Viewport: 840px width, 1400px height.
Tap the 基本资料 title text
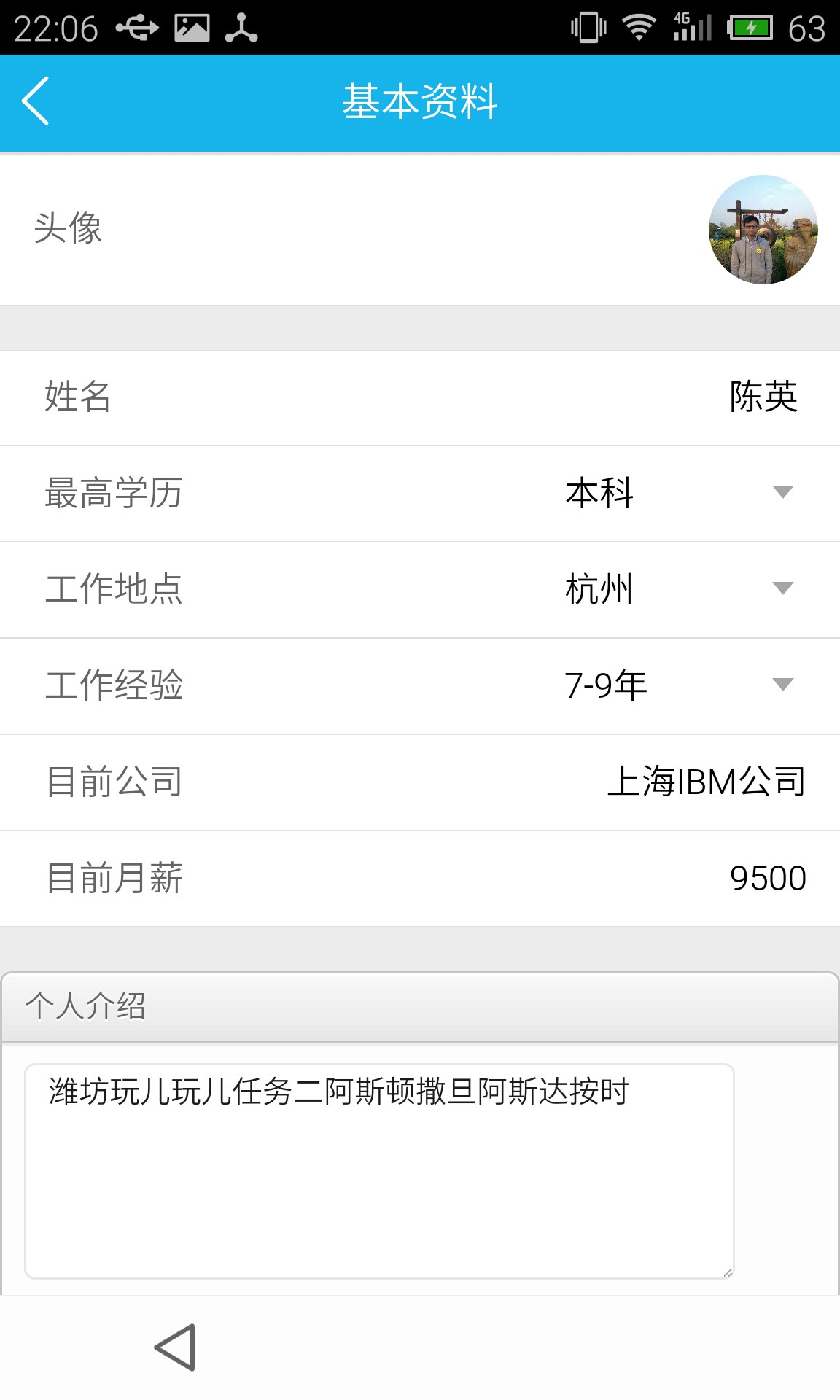[420, 102]
